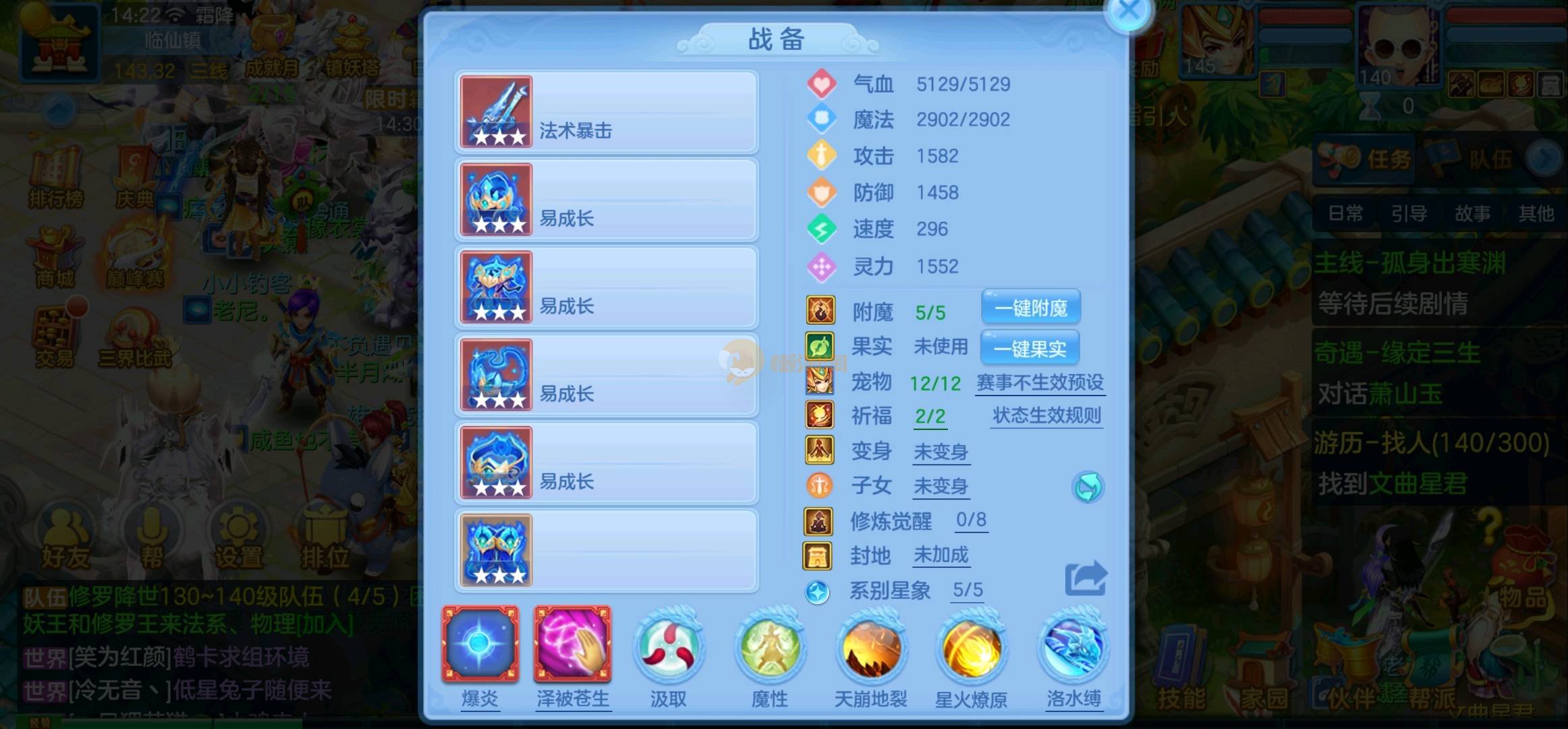The height and width of the screenshot is (729, 1568).
Task: Tap 未加成 next to 封地
Action: coord(941,555)
